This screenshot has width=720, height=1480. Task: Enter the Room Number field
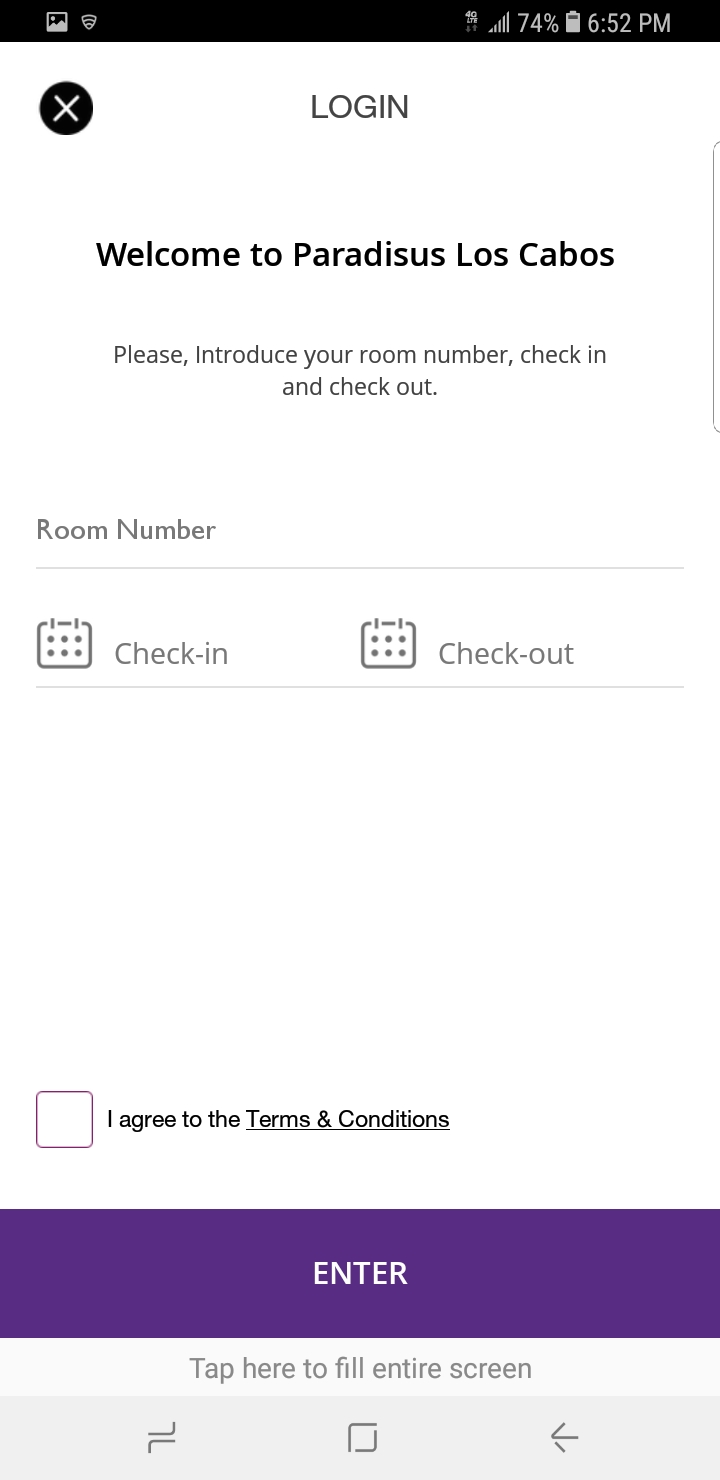click(x=360, y=530)
